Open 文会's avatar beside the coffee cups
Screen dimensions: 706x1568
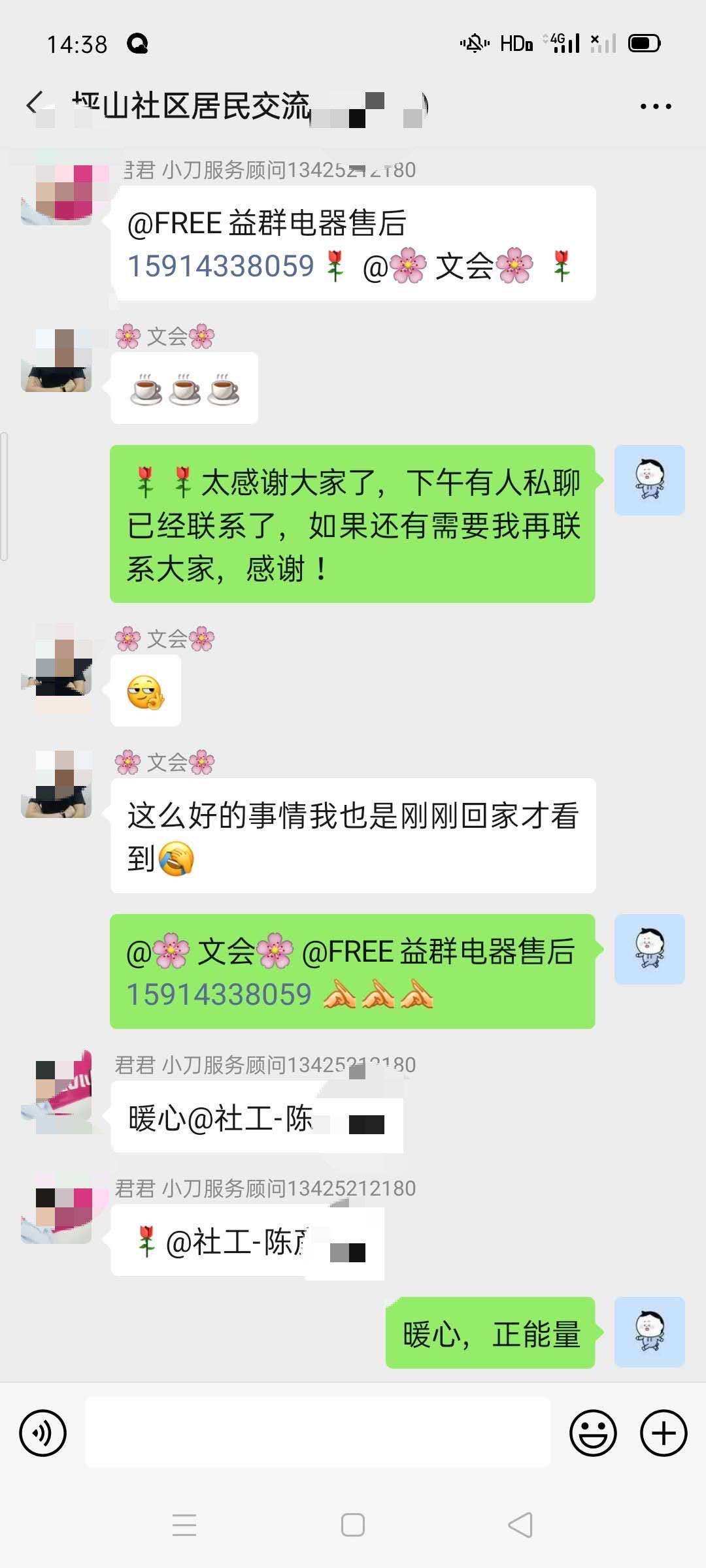(56, 361)
